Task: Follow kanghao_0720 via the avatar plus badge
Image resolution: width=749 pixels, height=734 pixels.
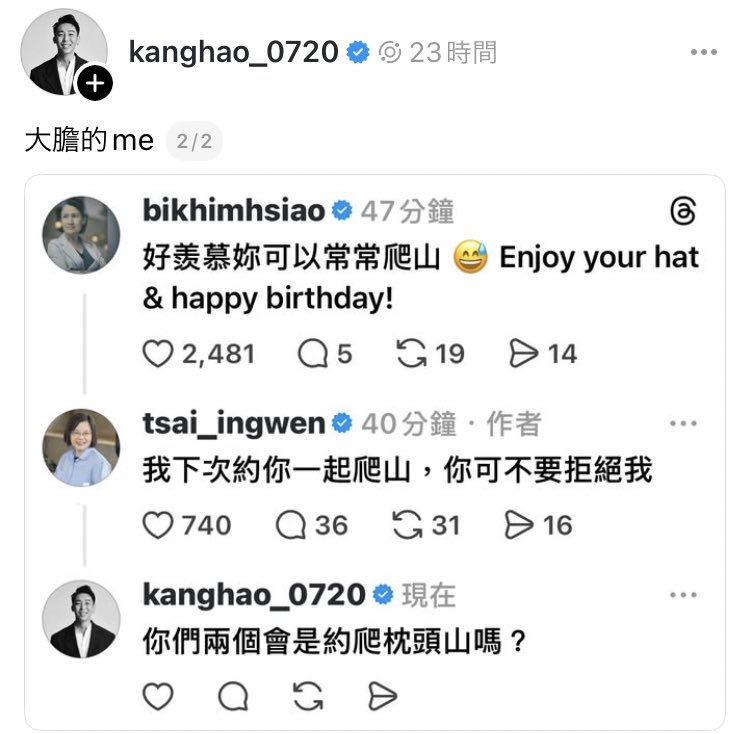Action: (93, 84)
